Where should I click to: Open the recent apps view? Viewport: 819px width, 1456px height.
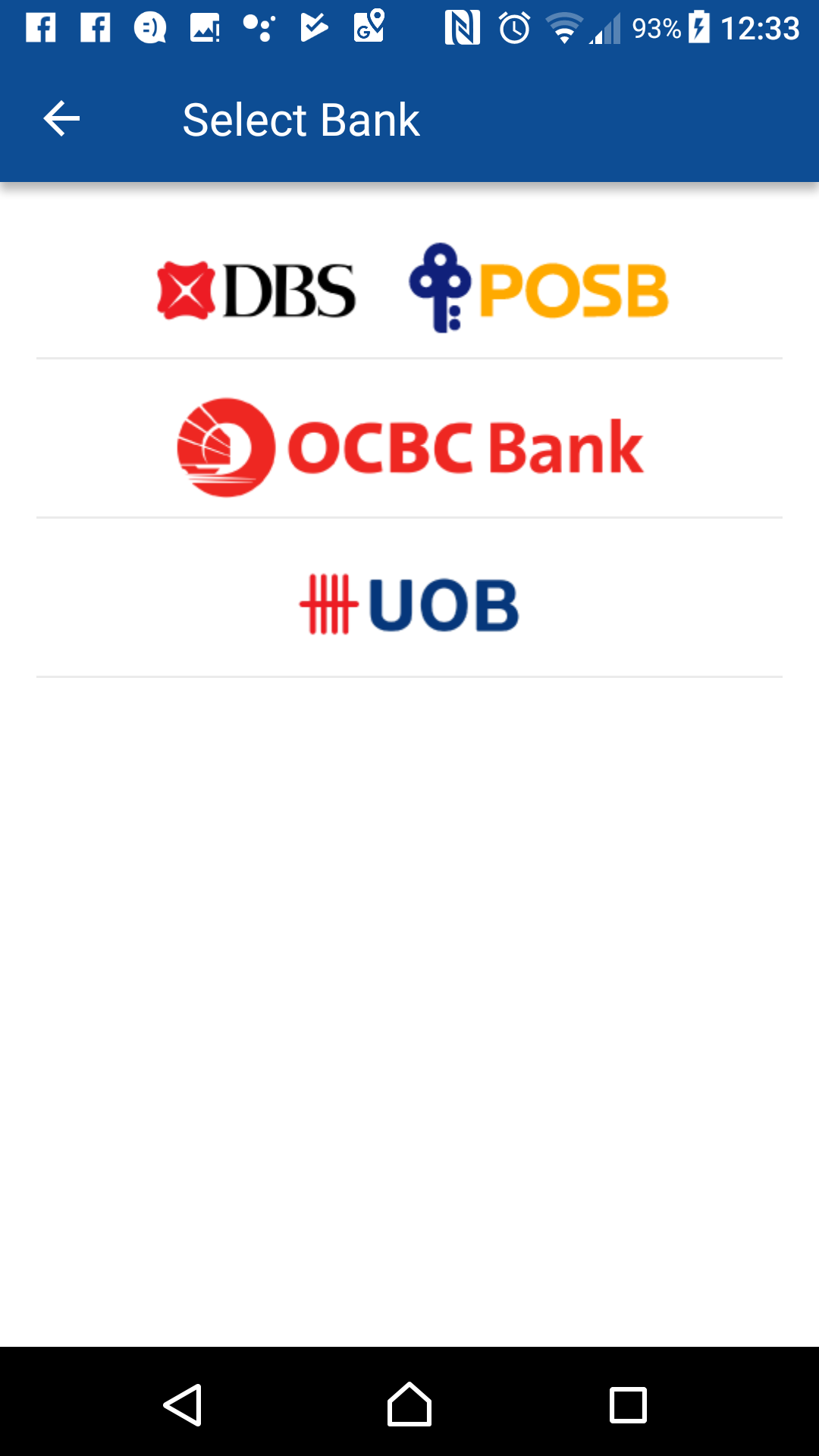628,1404
